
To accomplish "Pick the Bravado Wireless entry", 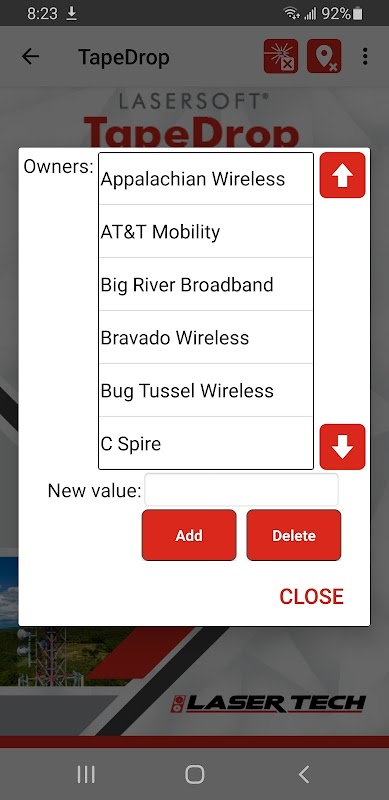I will point(206,338).
